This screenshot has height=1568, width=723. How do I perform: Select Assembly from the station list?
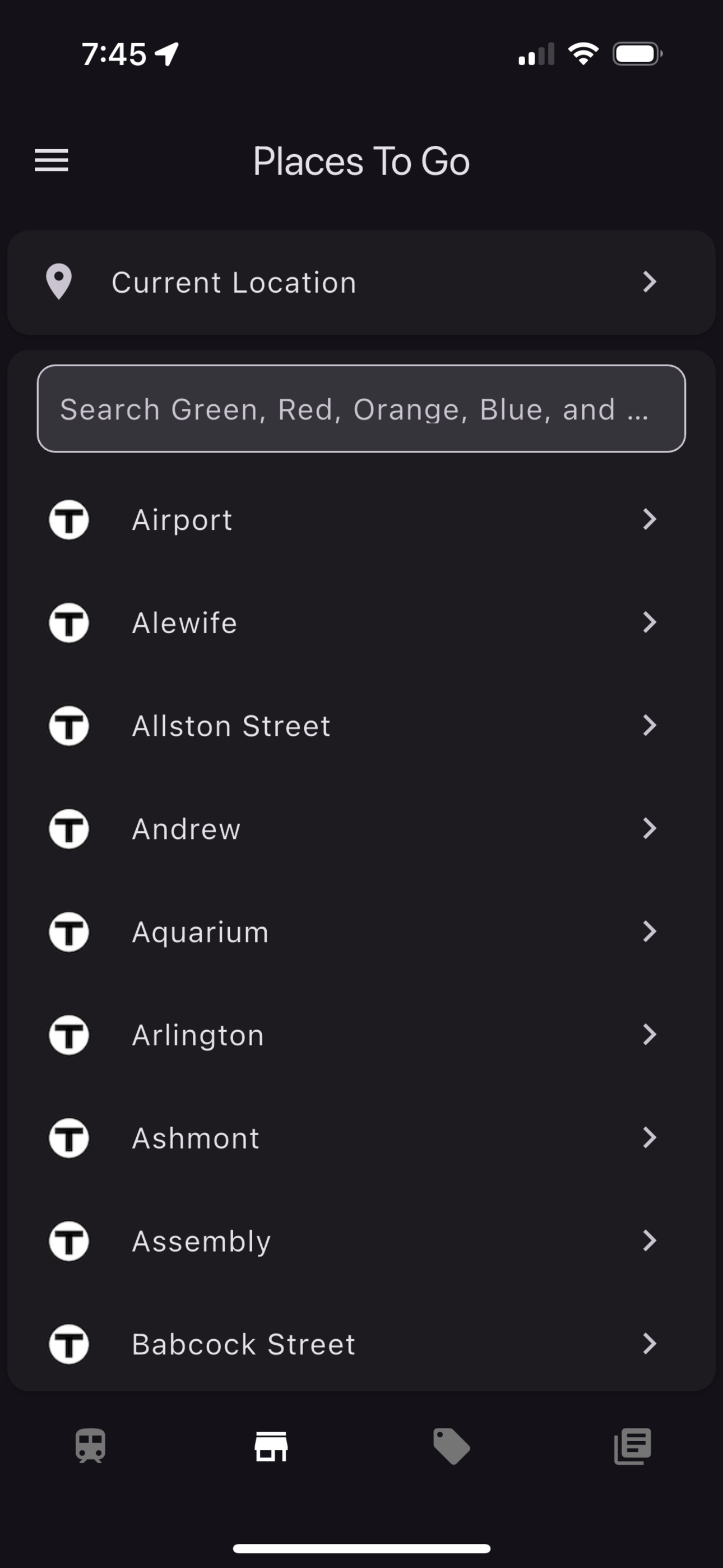361,1240
